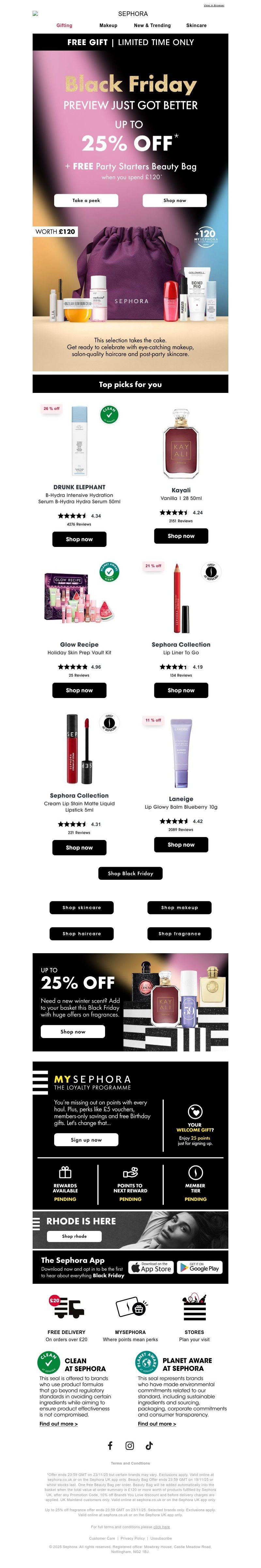Shop now for Kayali Vanilla 28
This screenshot has height=1568, width=261.
click(x=181, y=536)
